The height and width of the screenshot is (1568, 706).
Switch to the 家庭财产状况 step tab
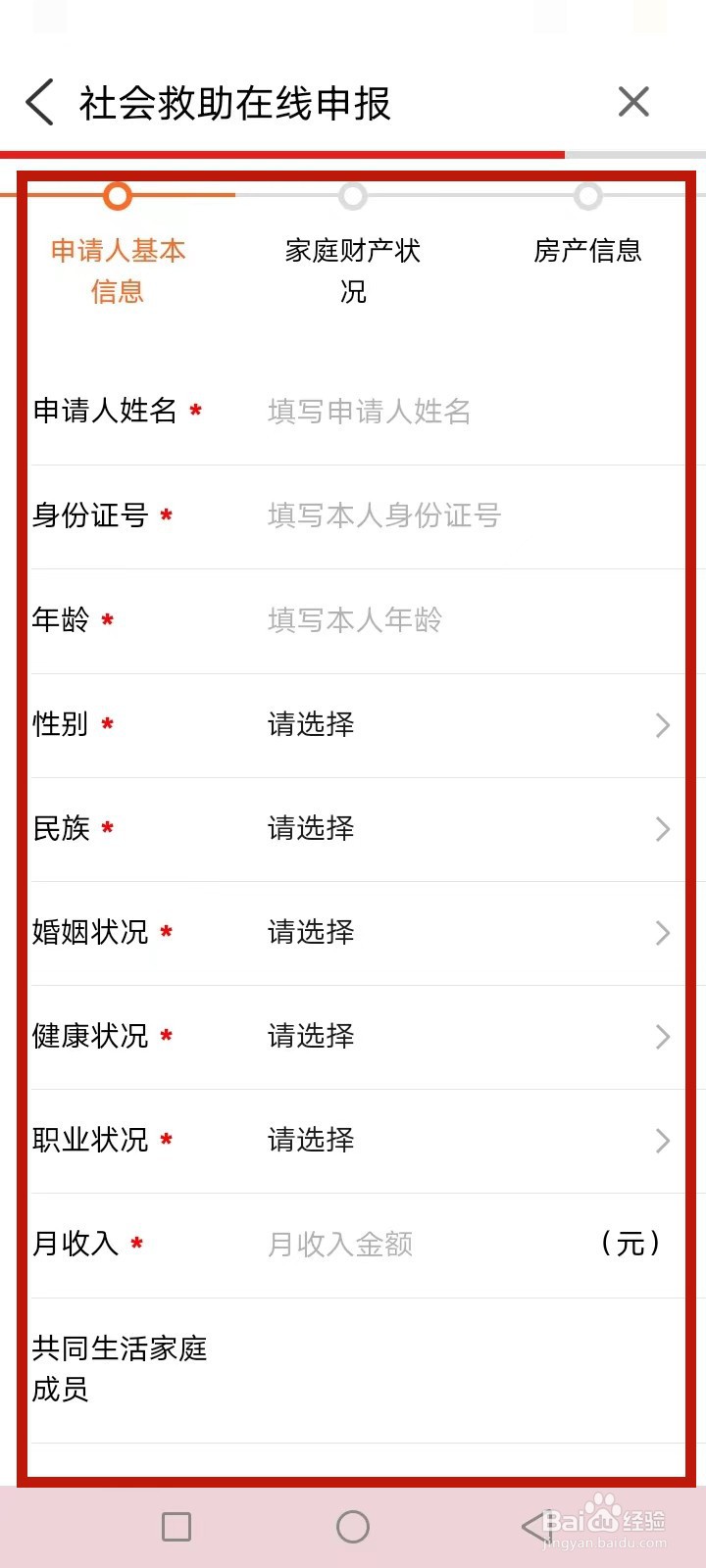point(354,271)
